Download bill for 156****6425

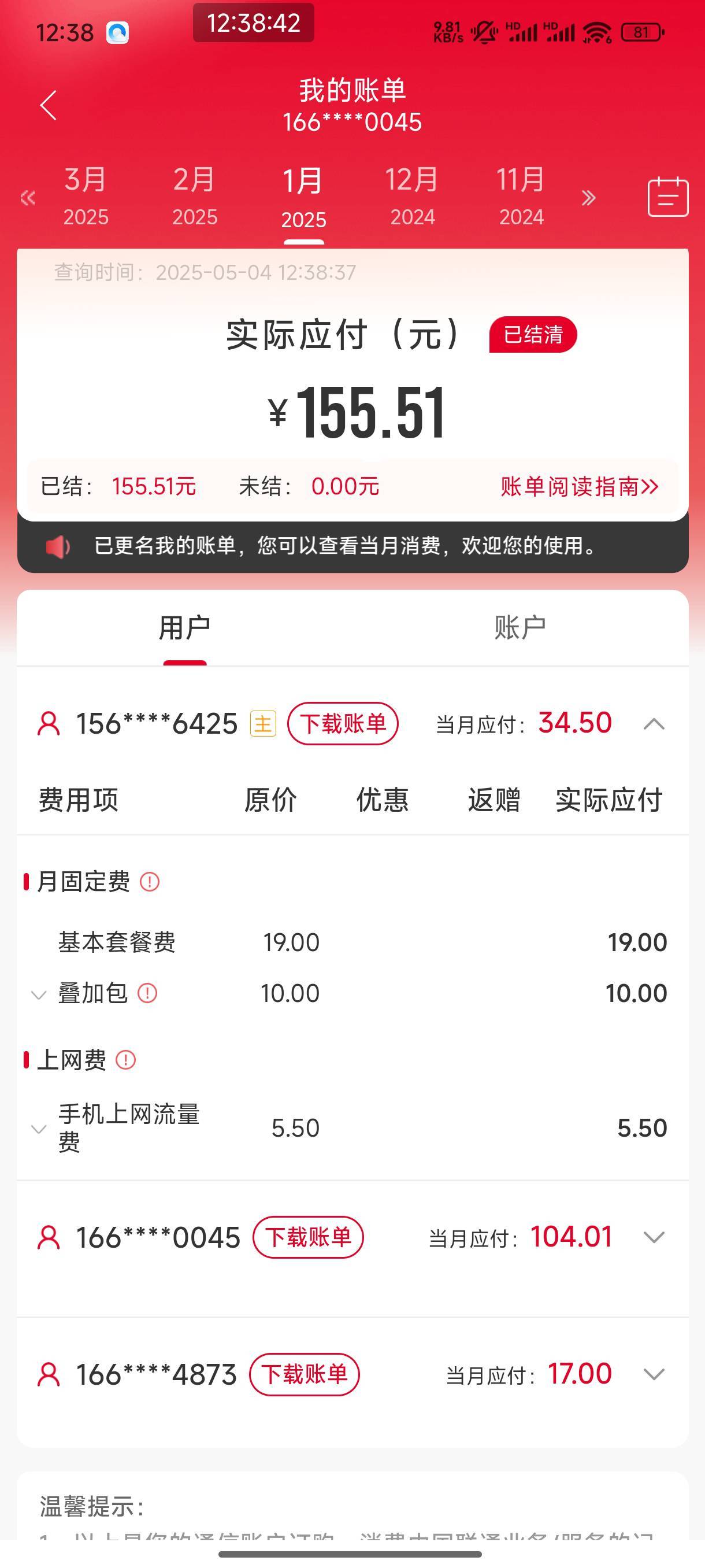pos(343,724)
